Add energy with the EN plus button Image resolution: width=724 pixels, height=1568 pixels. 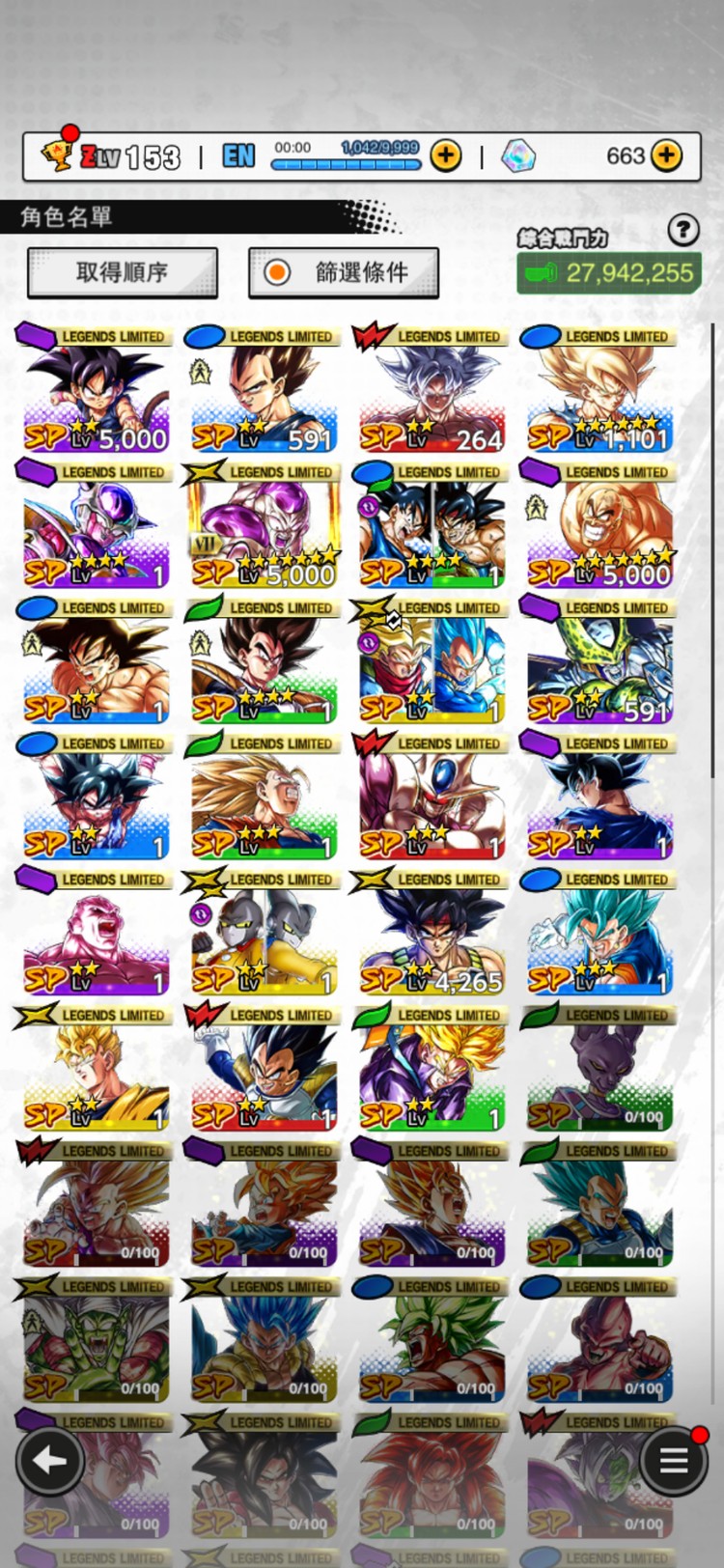pyautogui.click(x=445, y=155)
